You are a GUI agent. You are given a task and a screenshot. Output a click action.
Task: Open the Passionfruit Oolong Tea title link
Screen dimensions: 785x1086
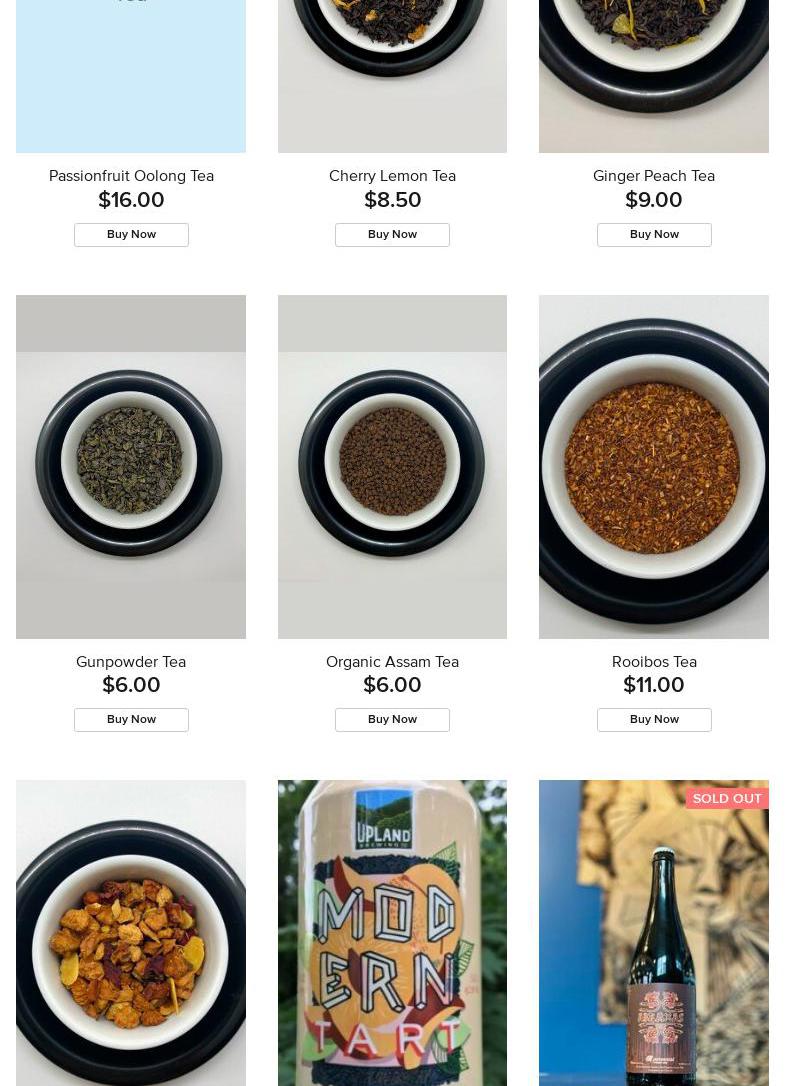click(131, 176)
